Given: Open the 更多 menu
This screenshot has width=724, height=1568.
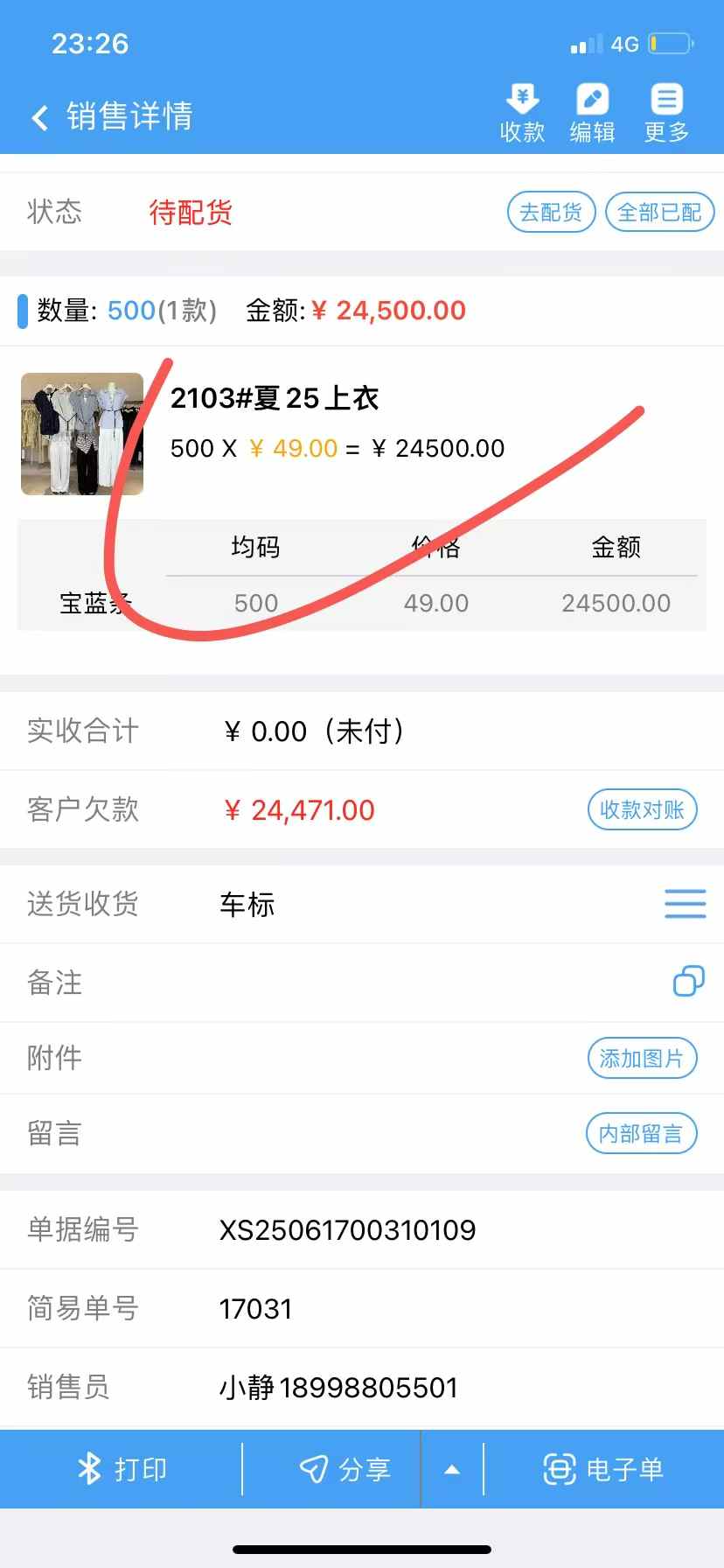Looking at the screenshot, I should pyautogui.click(x=666, y=112).
